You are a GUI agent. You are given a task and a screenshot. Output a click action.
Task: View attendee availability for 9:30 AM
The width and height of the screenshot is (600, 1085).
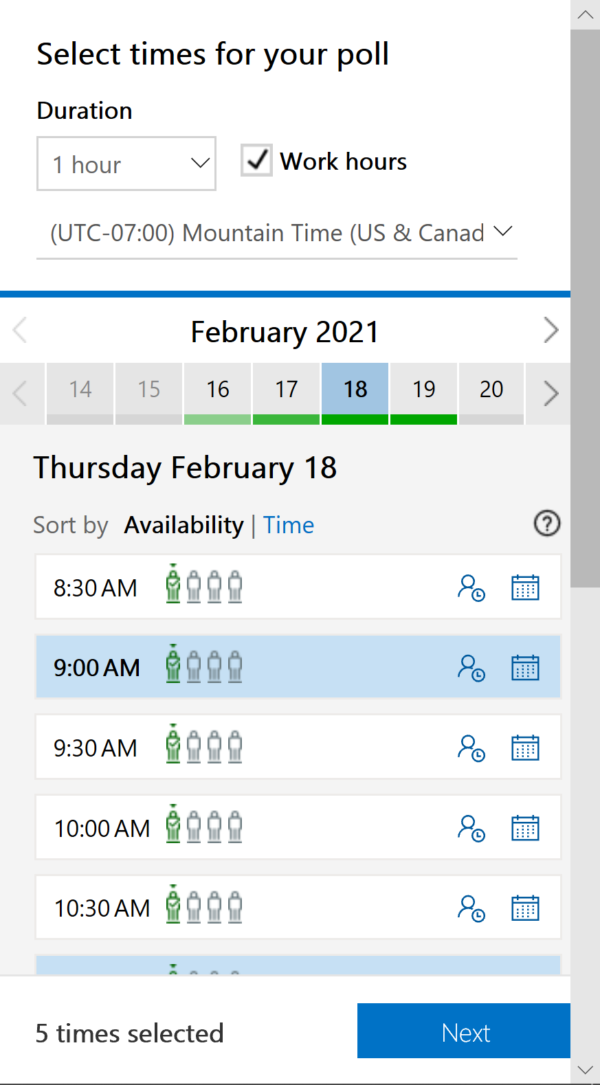[x=471, y=747]
